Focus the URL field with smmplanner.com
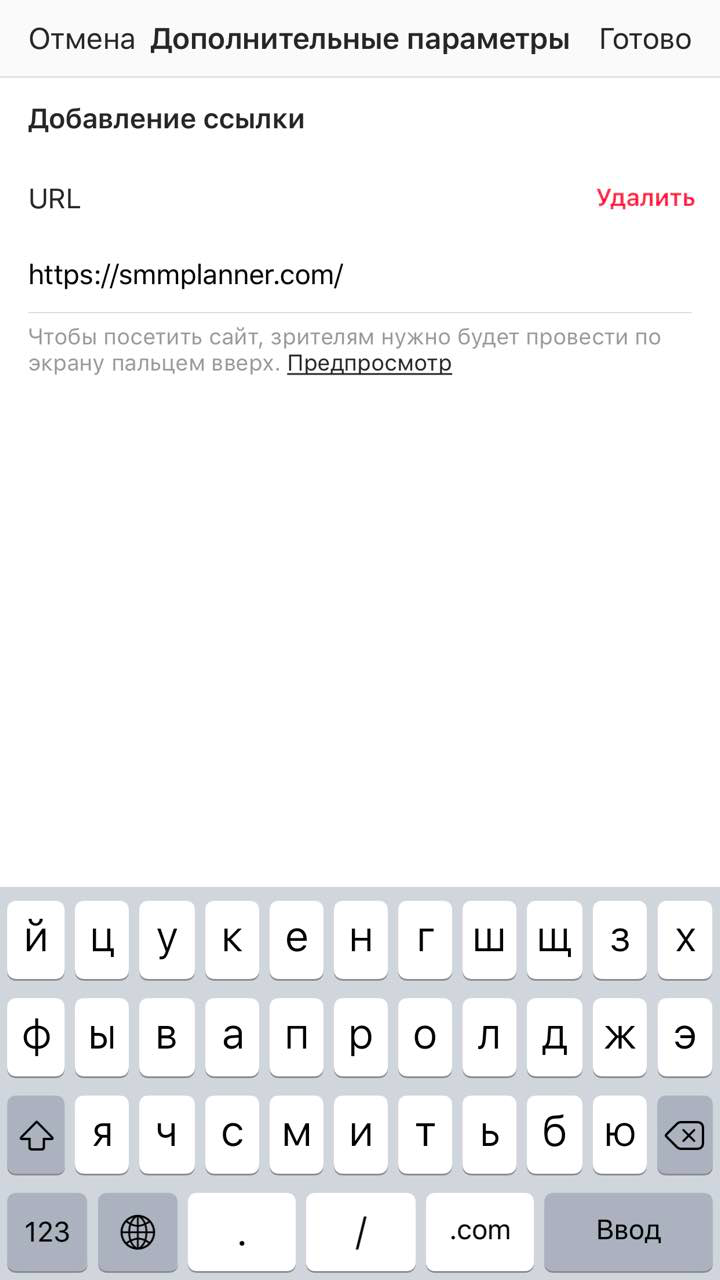This screenshot has width=720, height=1280. click(360, 275)
